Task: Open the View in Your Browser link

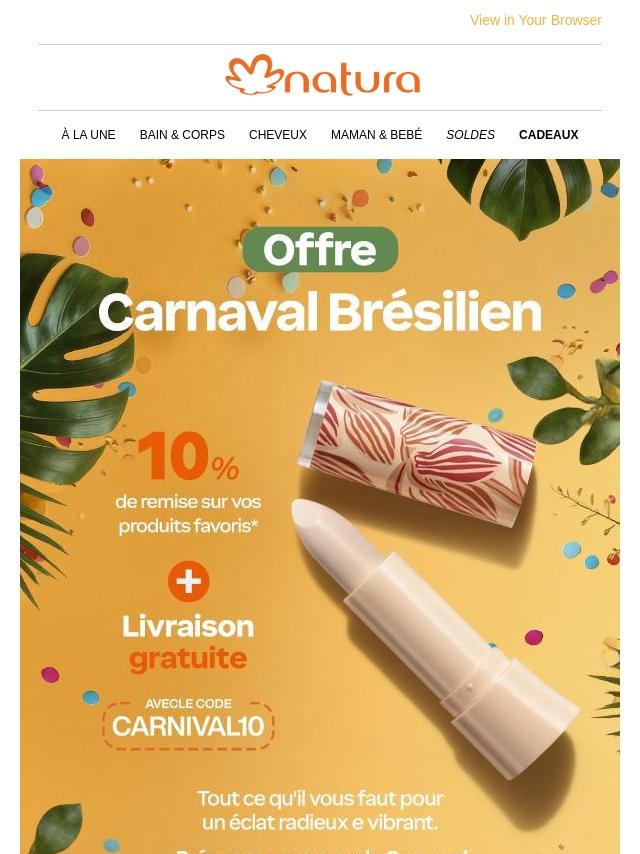Action: coord(535,20)
